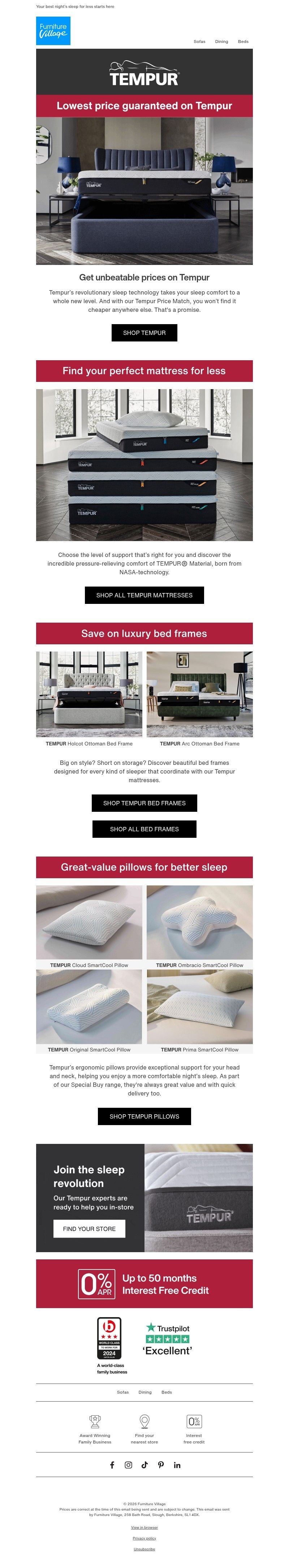Open the Beds link in the header
This screenshot has width=289, height=1568.
click(x=243, y=42)
